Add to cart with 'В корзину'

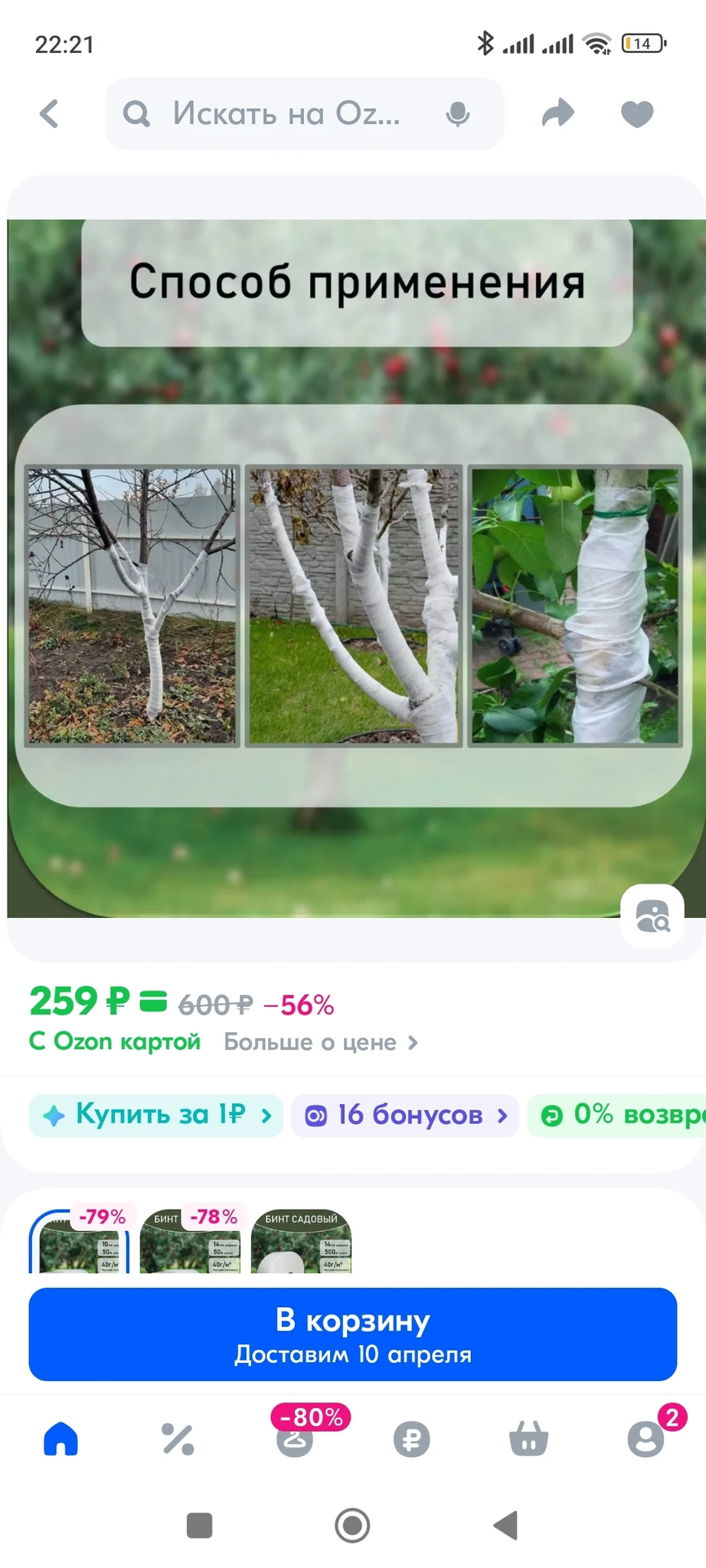[x=353, y=1334]
